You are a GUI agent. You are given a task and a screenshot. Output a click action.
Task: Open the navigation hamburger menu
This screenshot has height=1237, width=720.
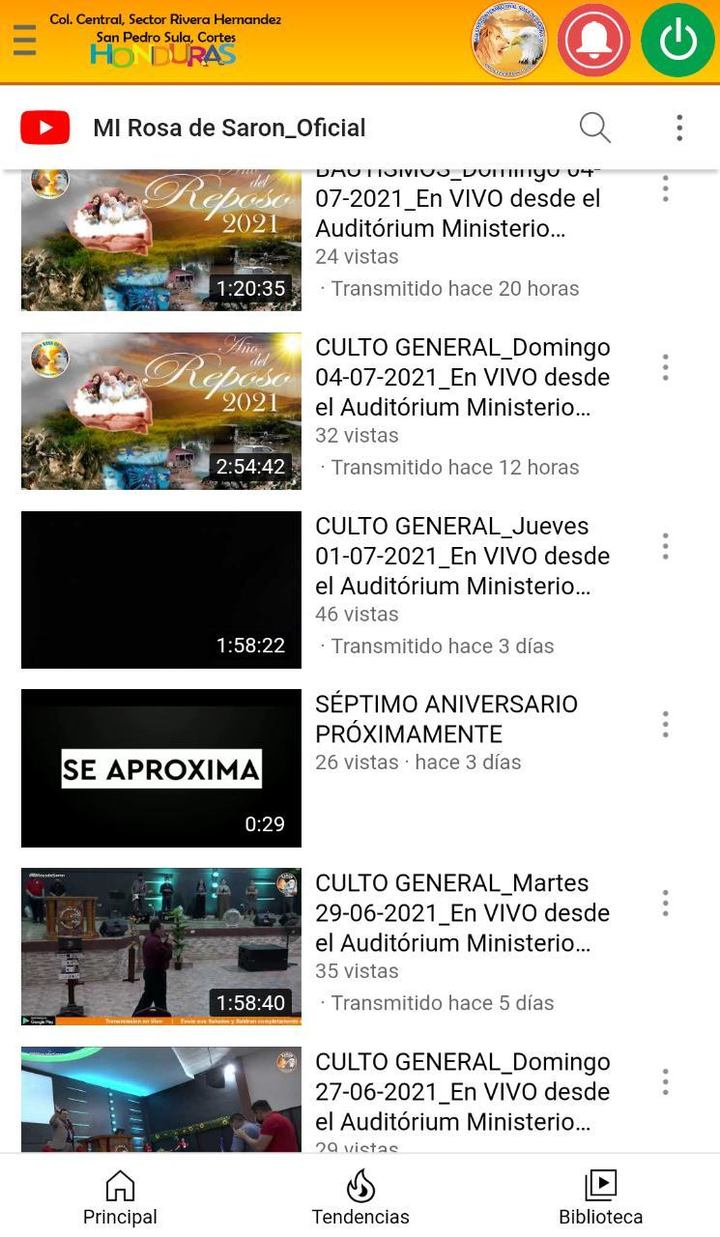(x=24, y=40)
